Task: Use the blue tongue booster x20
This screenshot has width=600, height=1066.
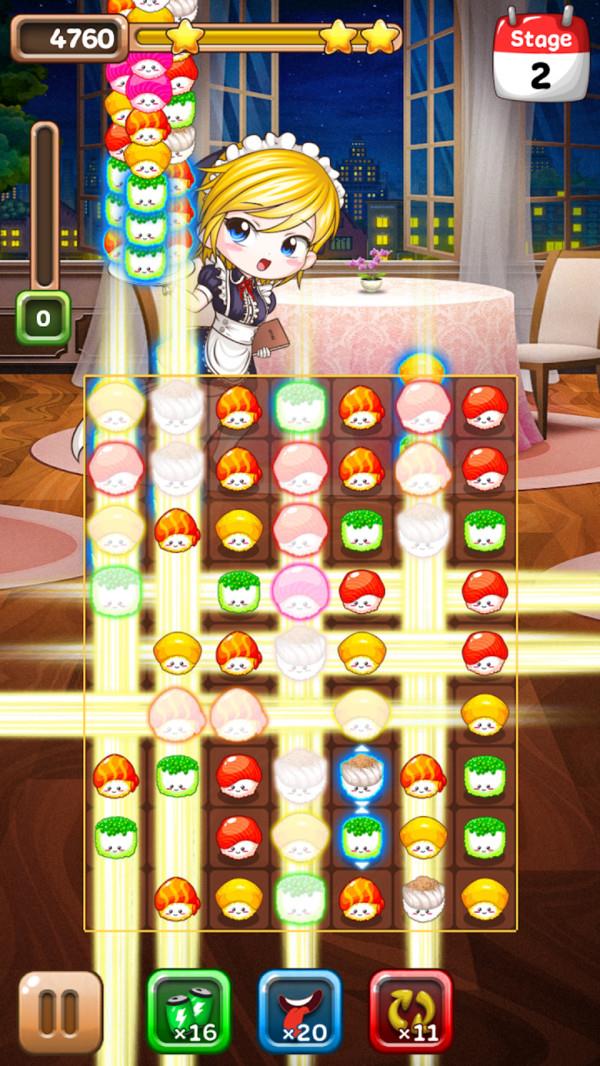Action: tap(300, 1011)
